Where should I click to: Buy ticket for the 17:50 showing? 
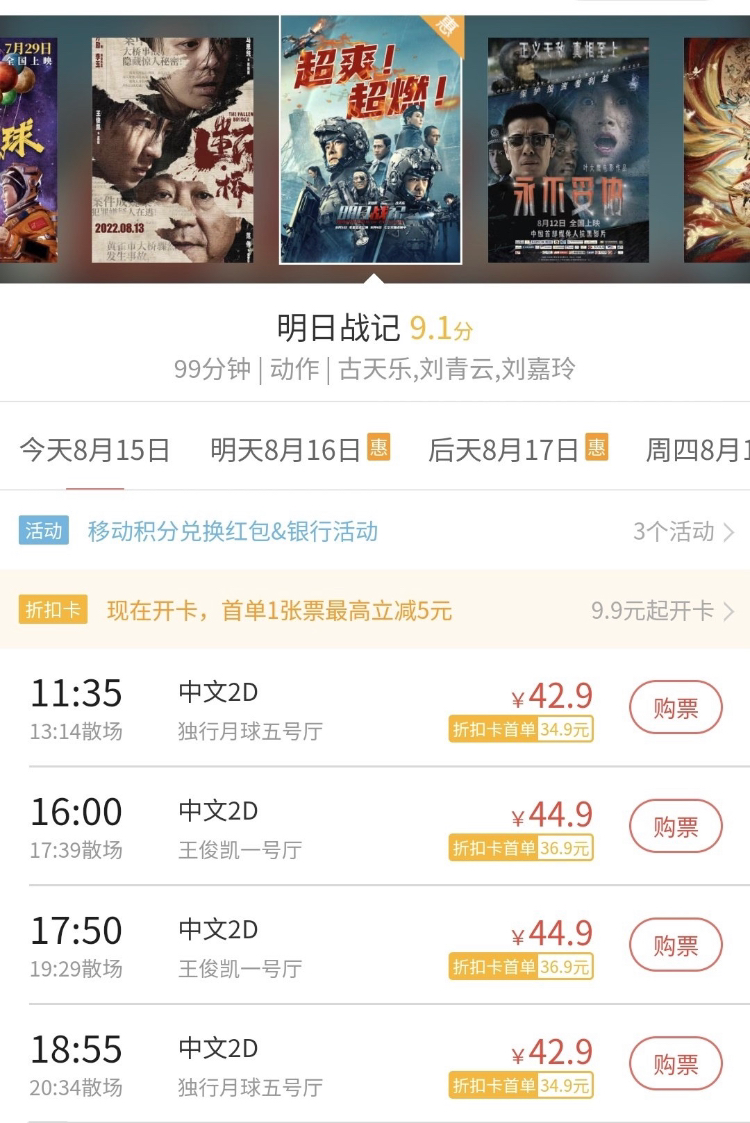pos(675,945)
